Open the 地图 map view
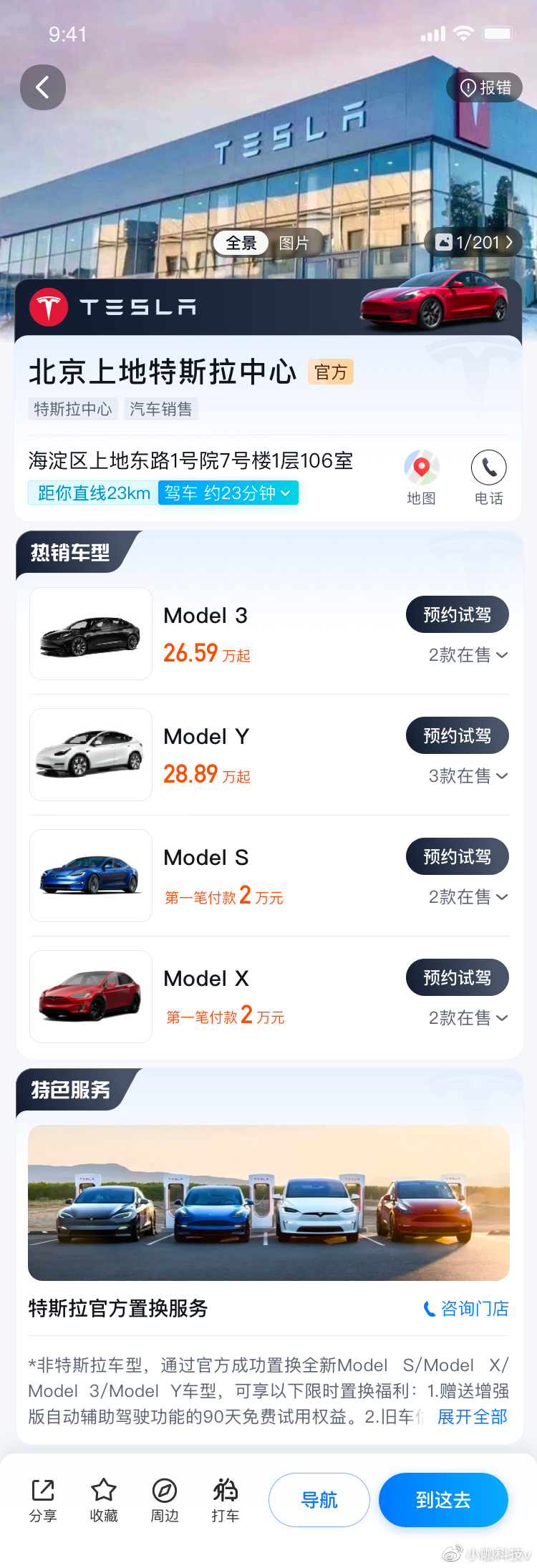Image resolution: width=537 pixels, height=1568 pixels. [421, 477]
